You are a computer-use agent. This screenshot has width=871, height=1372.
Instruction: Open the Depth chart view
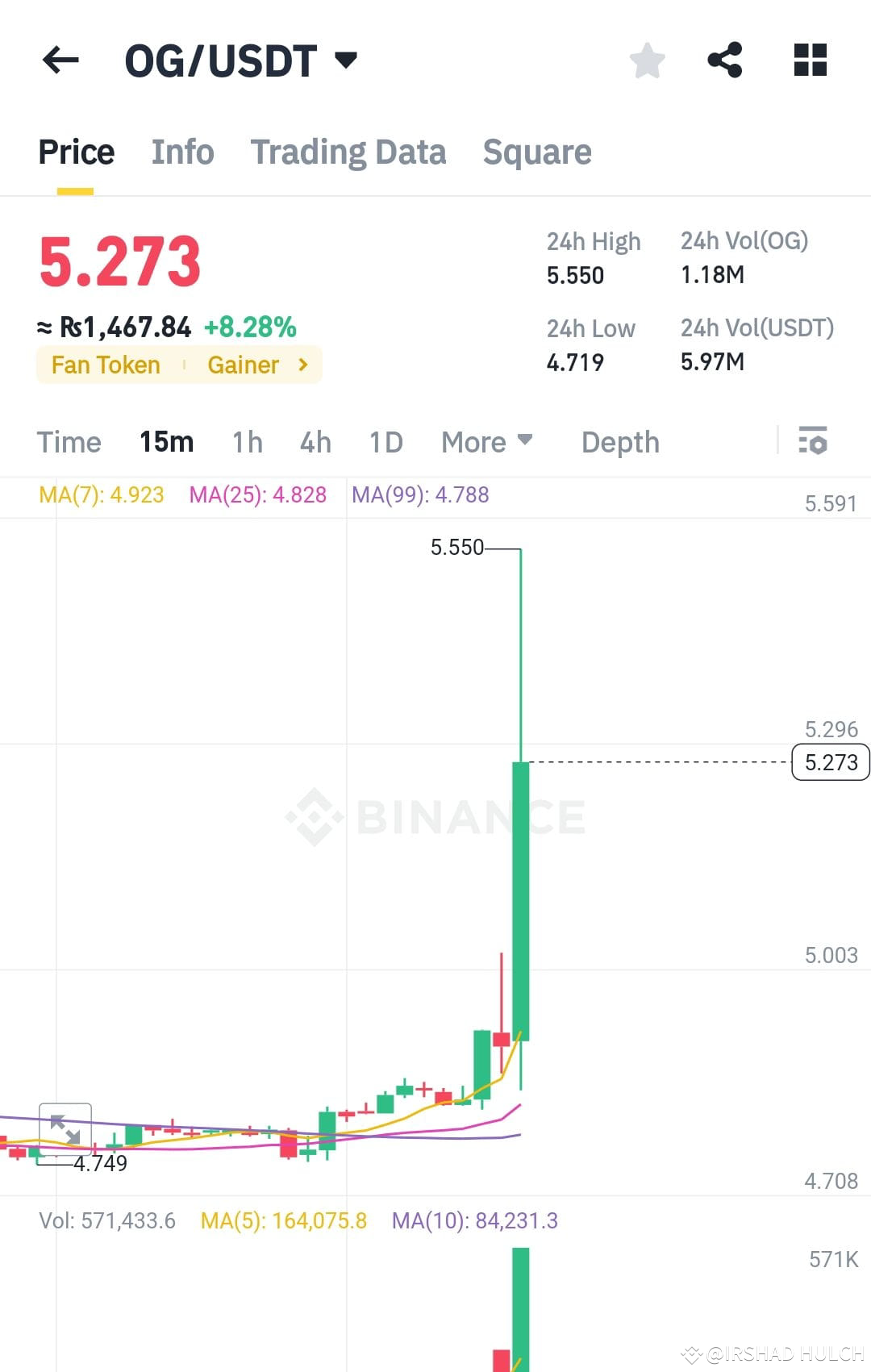pyautogui.click(x=619, y=442)
